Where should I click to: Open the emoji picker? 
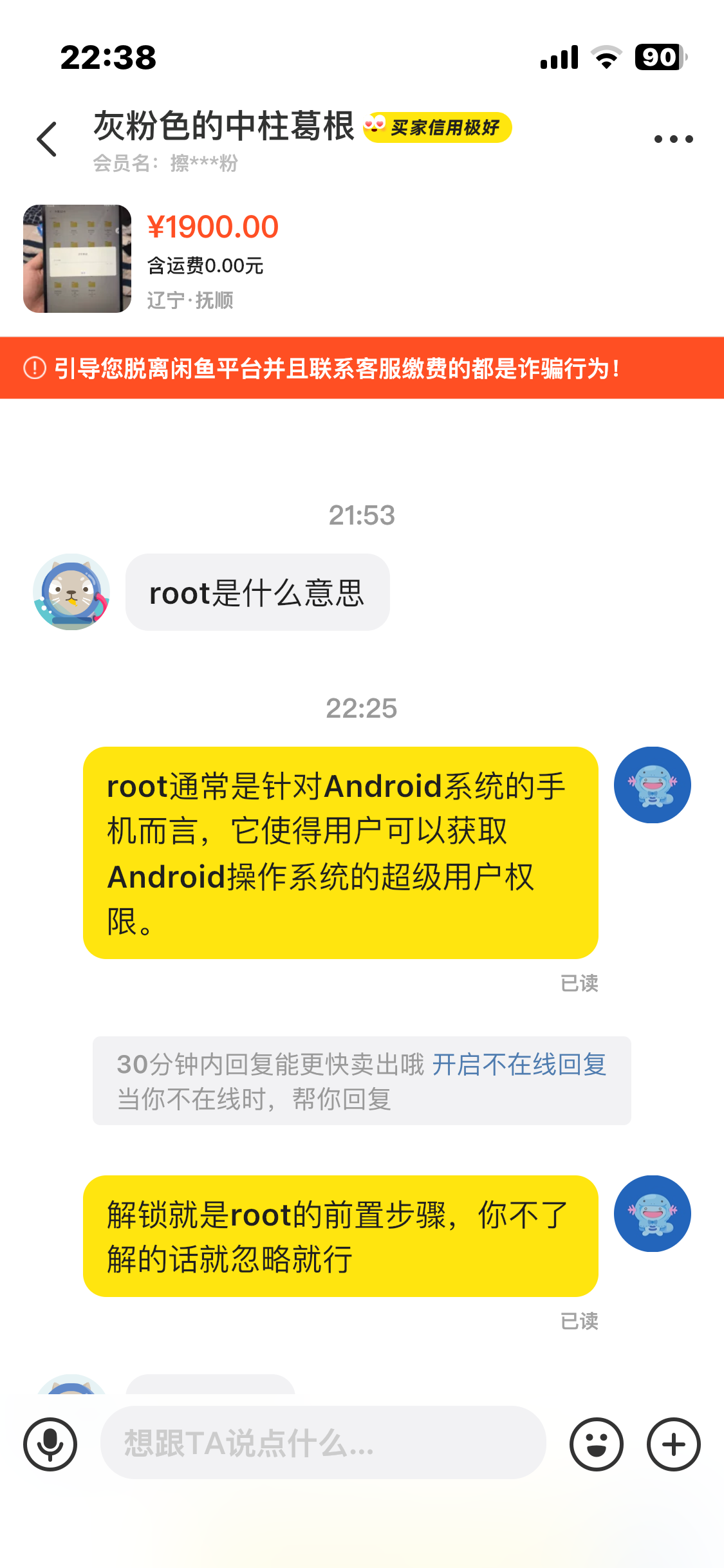pyautogui.click(x=596, y=1444)
